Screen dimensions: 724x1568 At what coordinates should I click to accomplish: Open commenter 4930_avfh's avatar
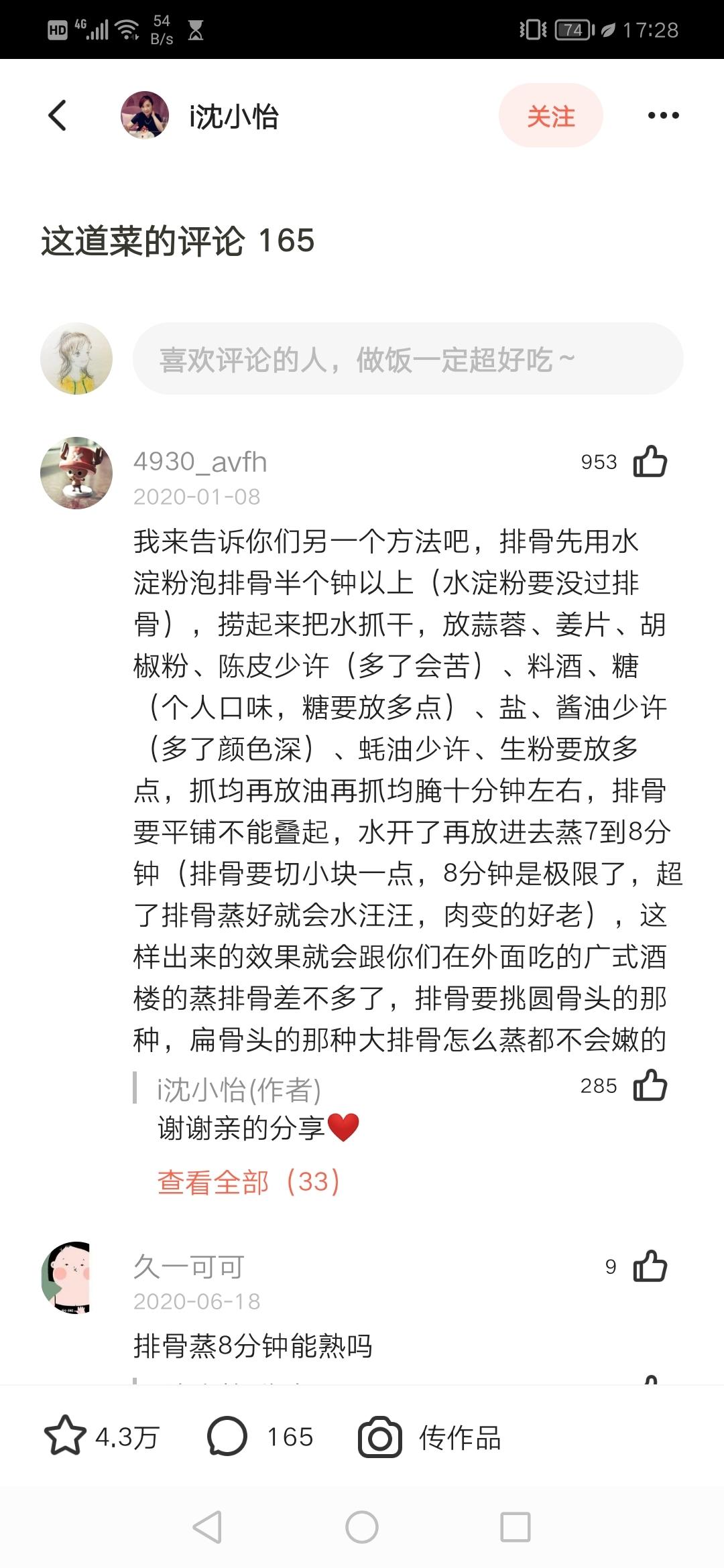[x=76, y=473]
